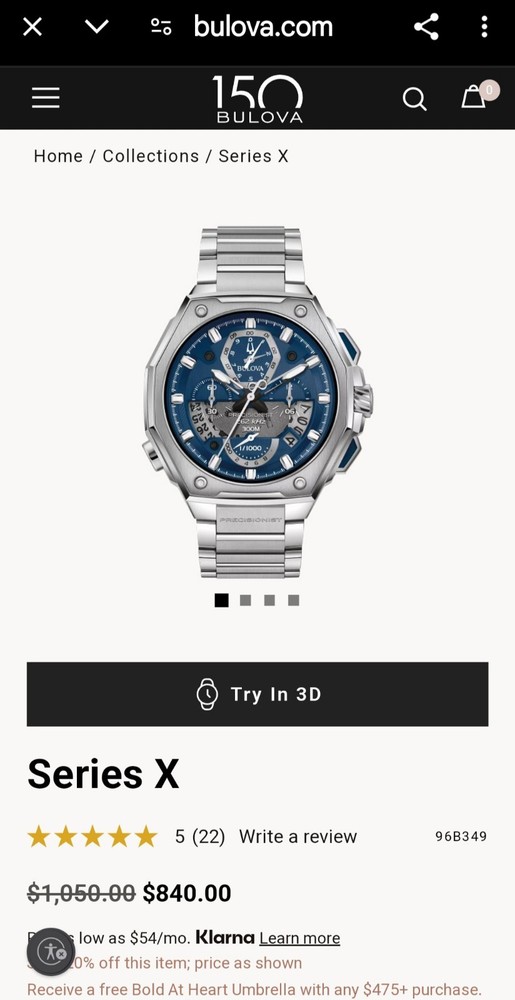Viewport: 515px width, 1000px height.
Task: Open the site search
Action: pos(414,99)
